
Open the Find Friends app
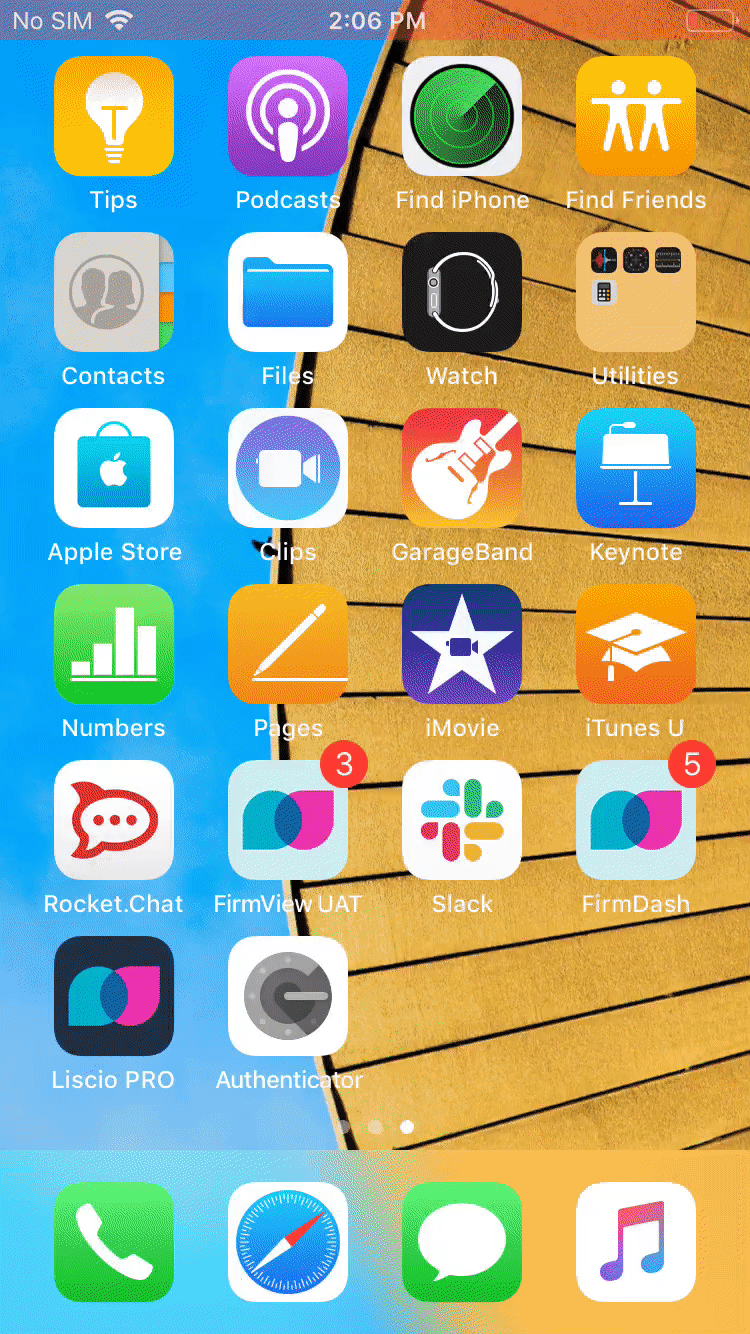coord(636,116)
